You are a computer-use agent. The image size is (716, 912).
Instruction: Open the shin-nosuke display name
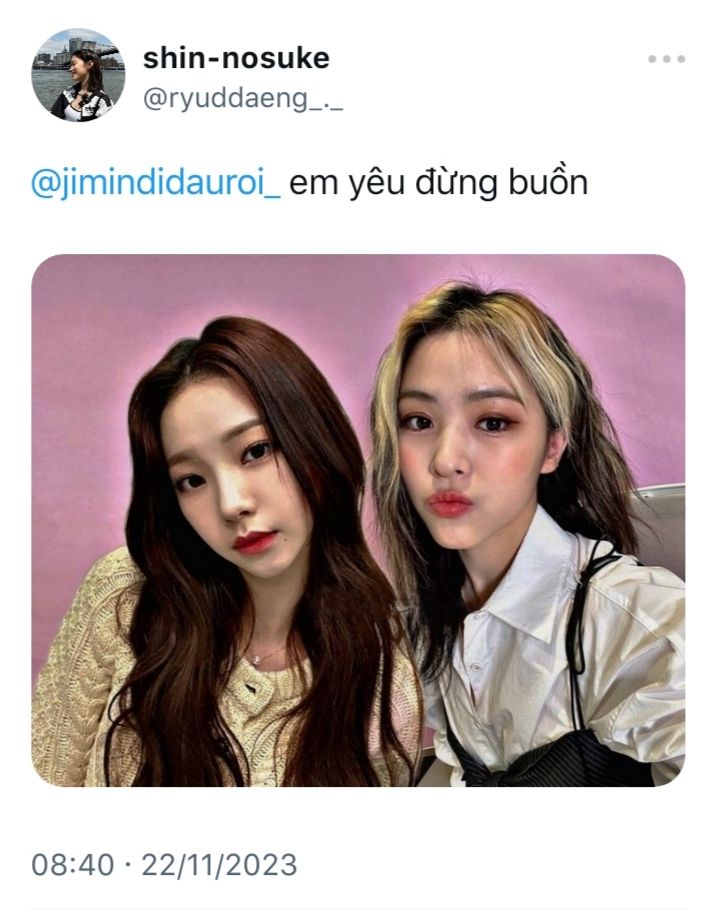click(236, 58)
